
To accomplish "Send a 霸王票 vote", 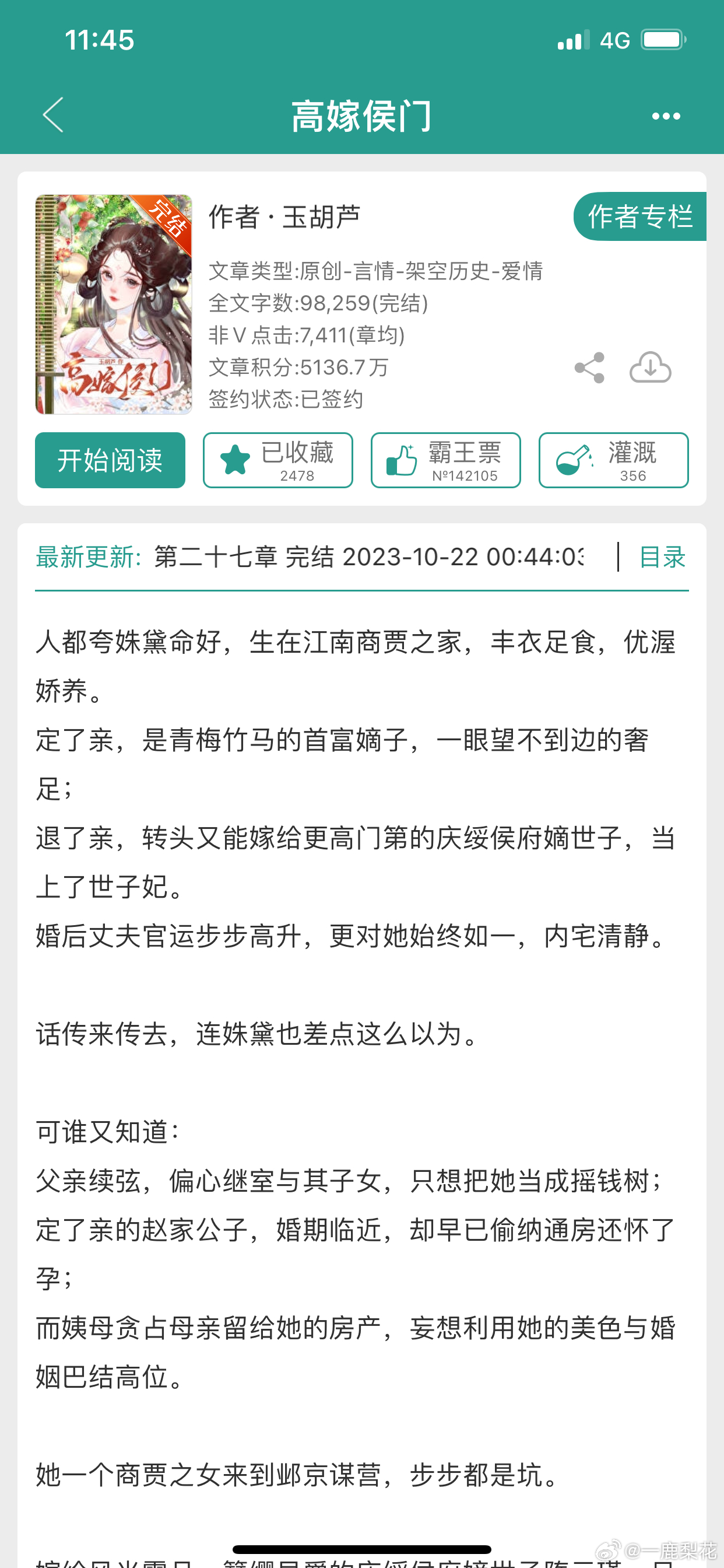I will click(x=446, y=460).
